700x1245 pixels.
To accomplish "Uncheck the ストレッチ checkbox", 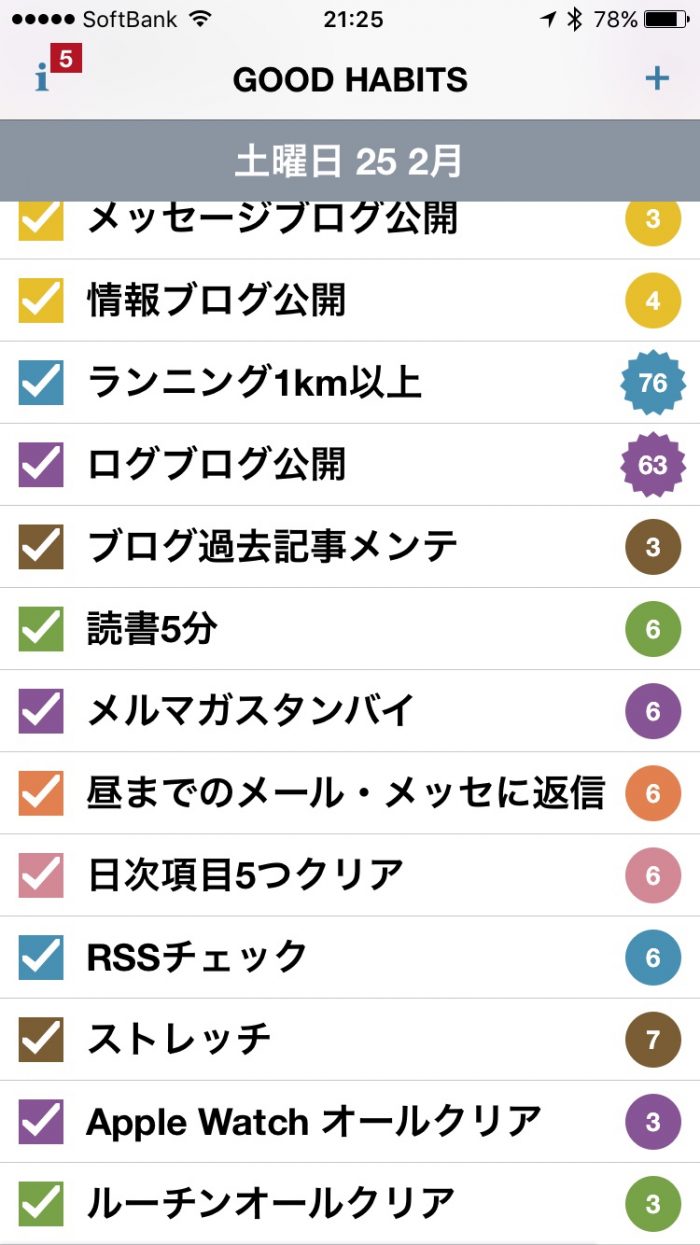I will coord(41,1038).
